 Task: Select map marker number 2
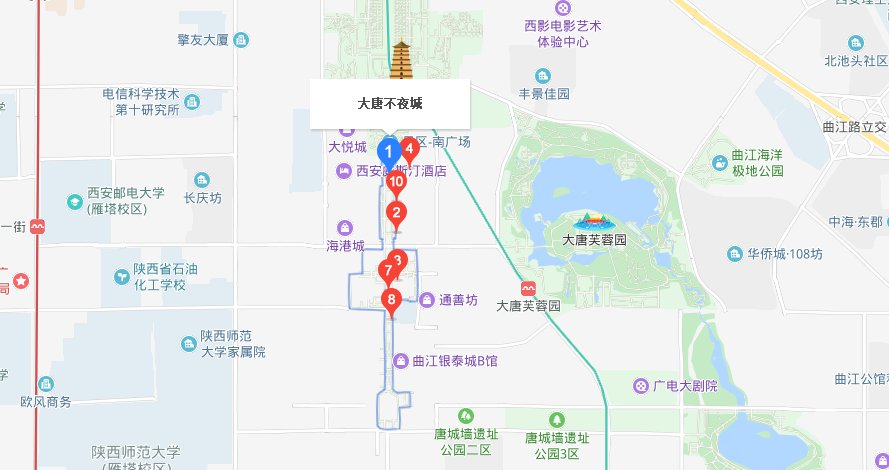tap(397, 212)
